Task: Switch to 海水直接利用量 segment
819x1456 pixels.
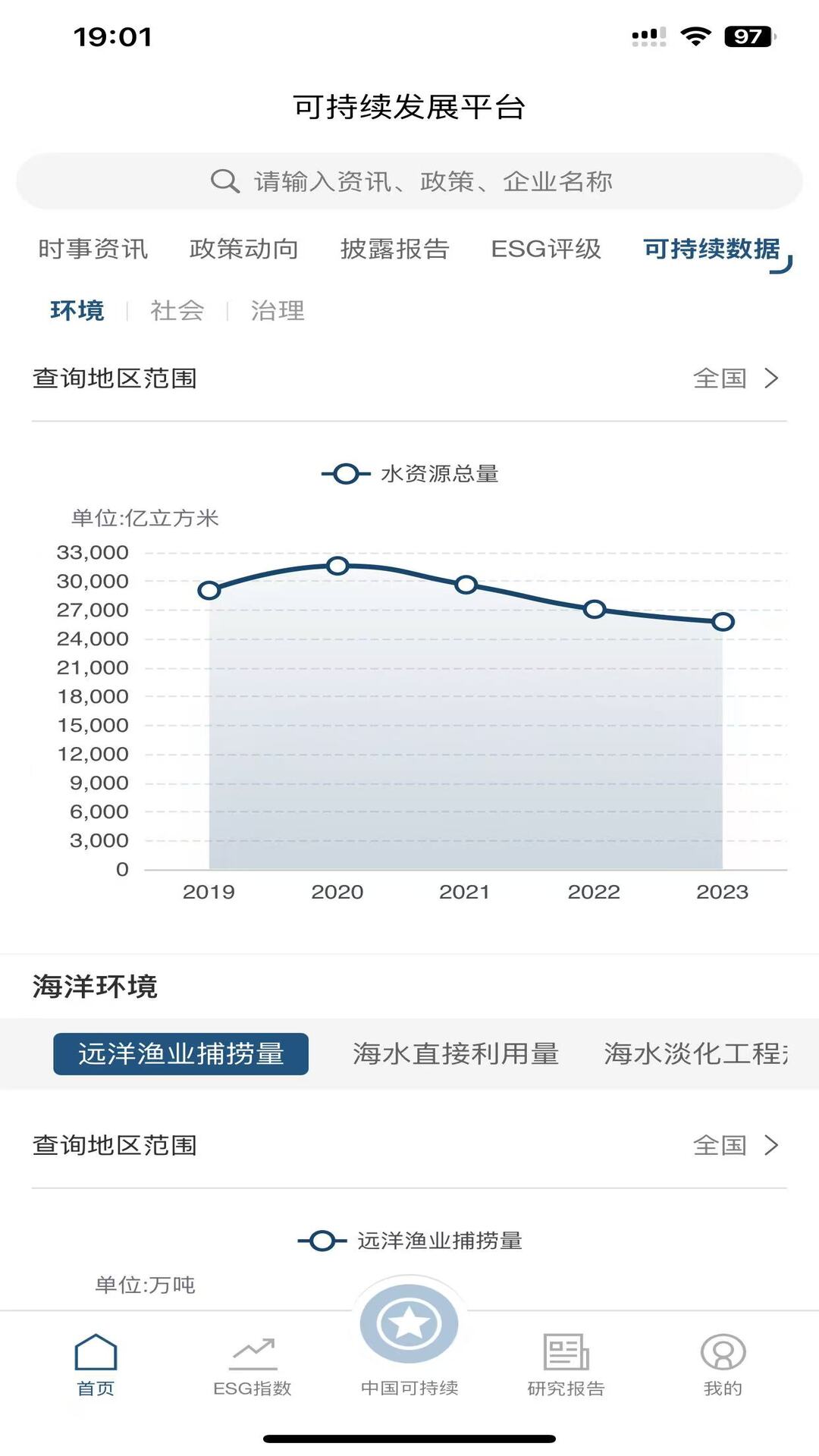Action: coord(456,1053)
